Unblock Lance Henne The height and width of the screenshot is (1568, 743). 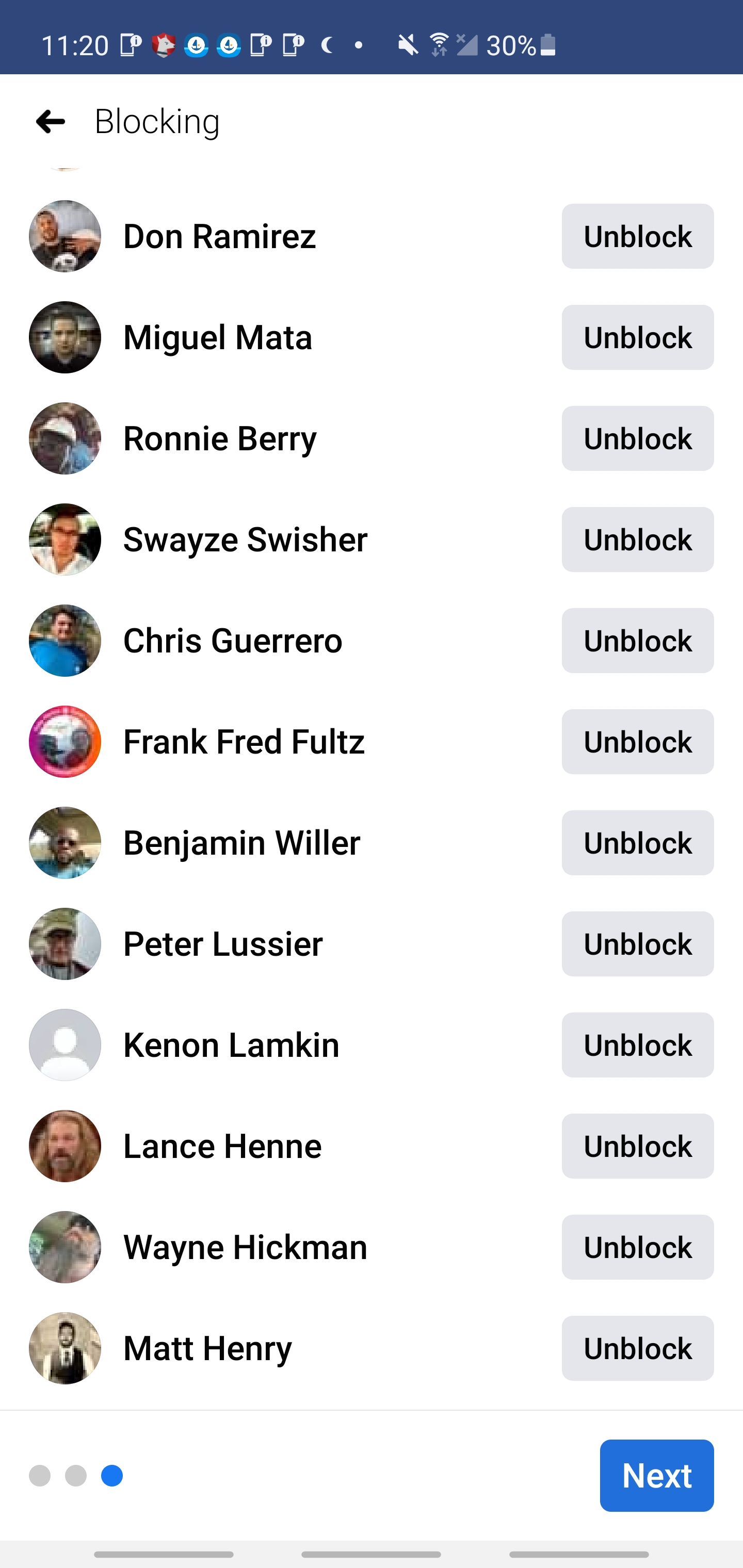637,1146
